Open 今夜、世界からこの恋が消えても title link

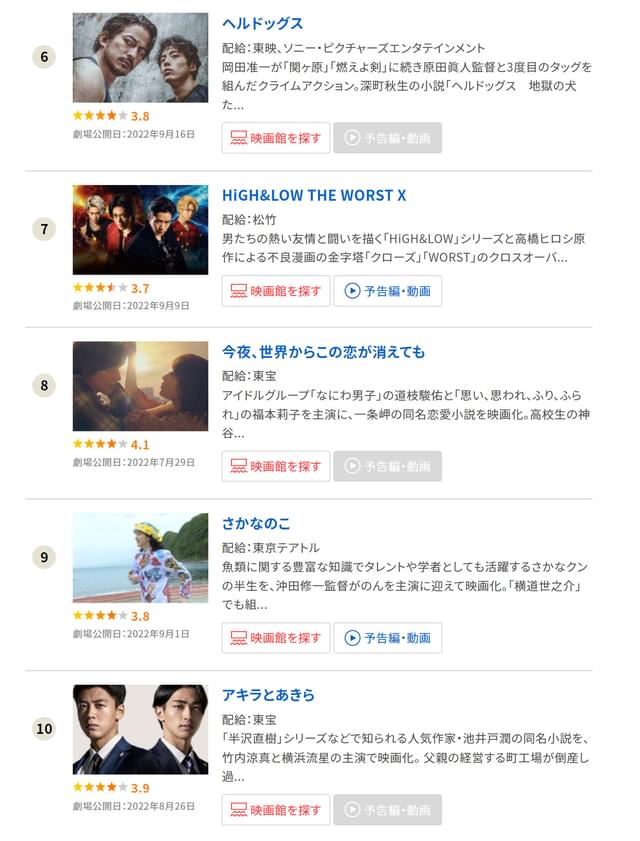click(x=323, y=352)
